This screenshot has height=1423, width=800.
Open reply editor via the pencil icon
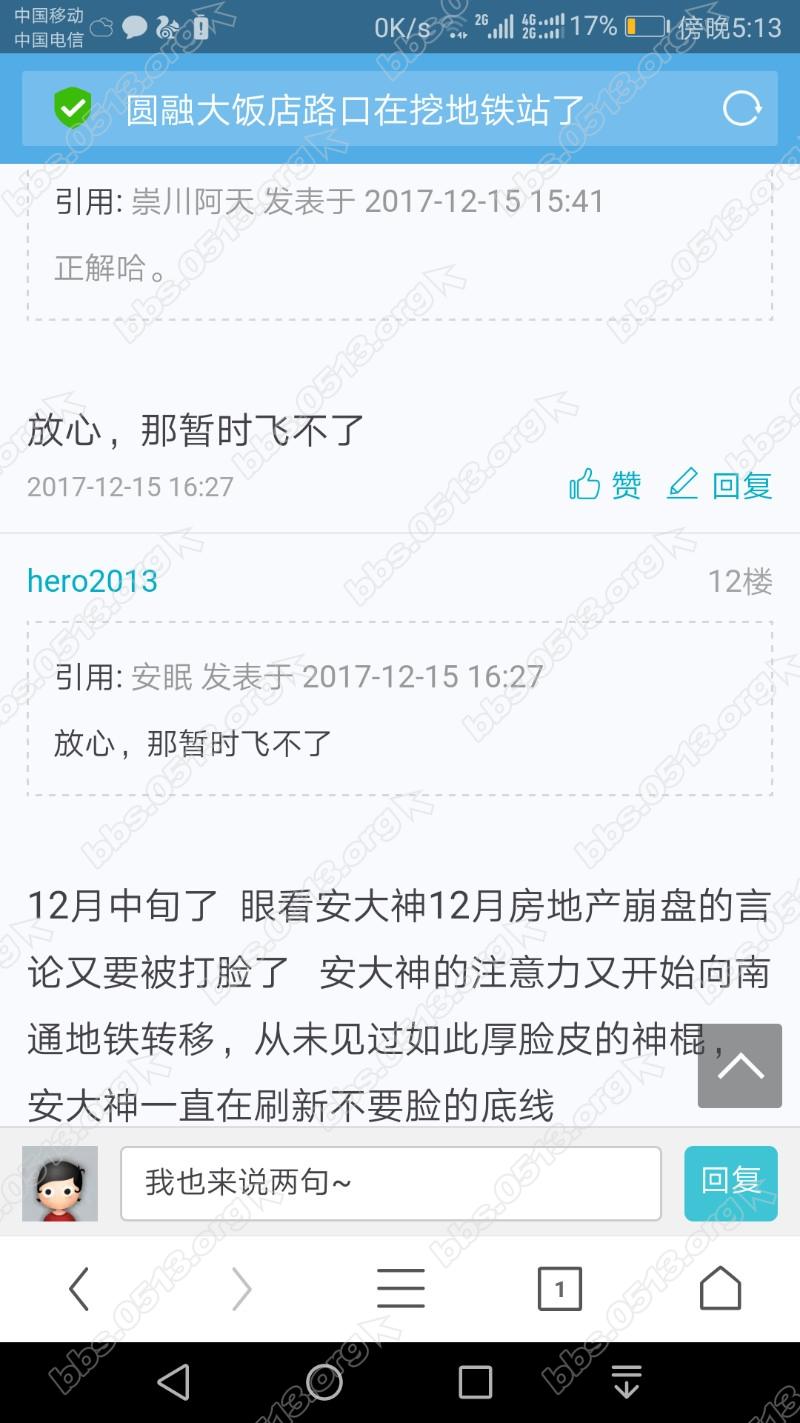coord(683,484)
